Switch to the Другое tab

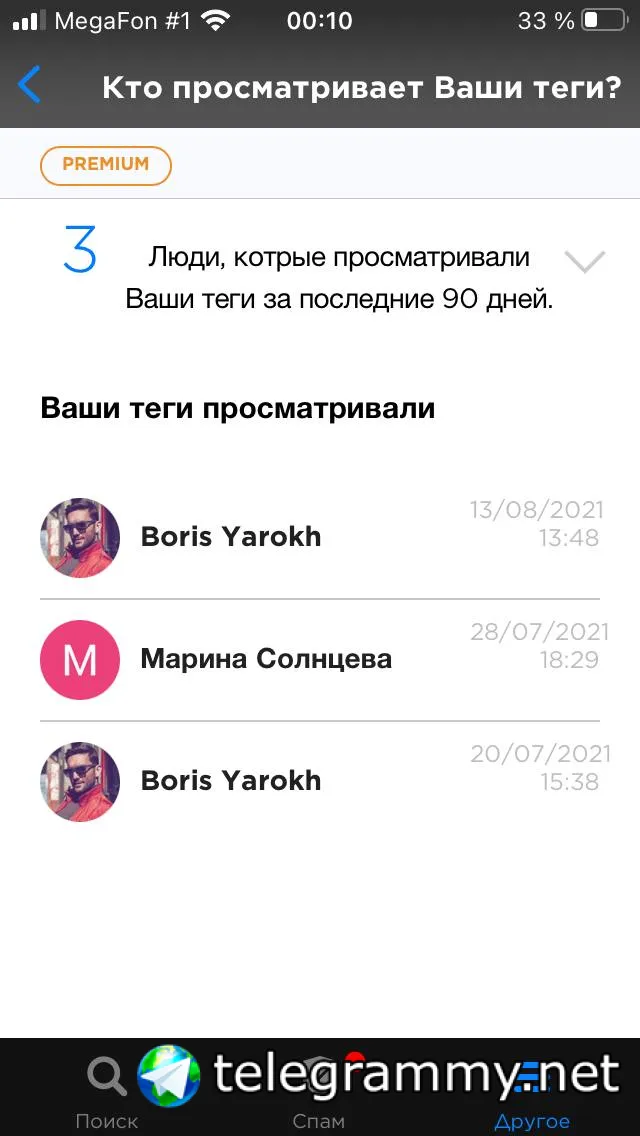532,1090
